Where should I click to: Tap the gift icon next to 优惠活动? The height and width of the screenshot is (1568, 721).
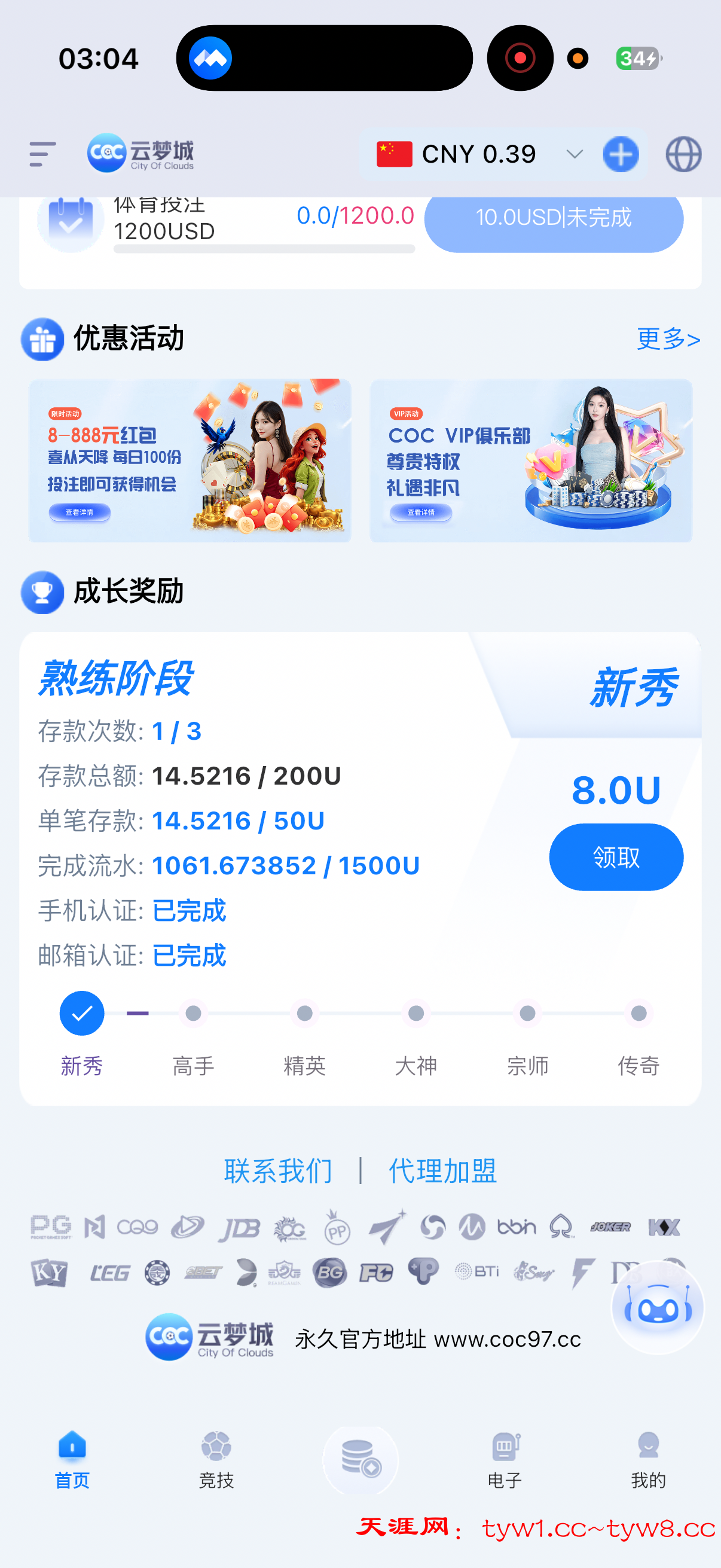coord(42,339)
